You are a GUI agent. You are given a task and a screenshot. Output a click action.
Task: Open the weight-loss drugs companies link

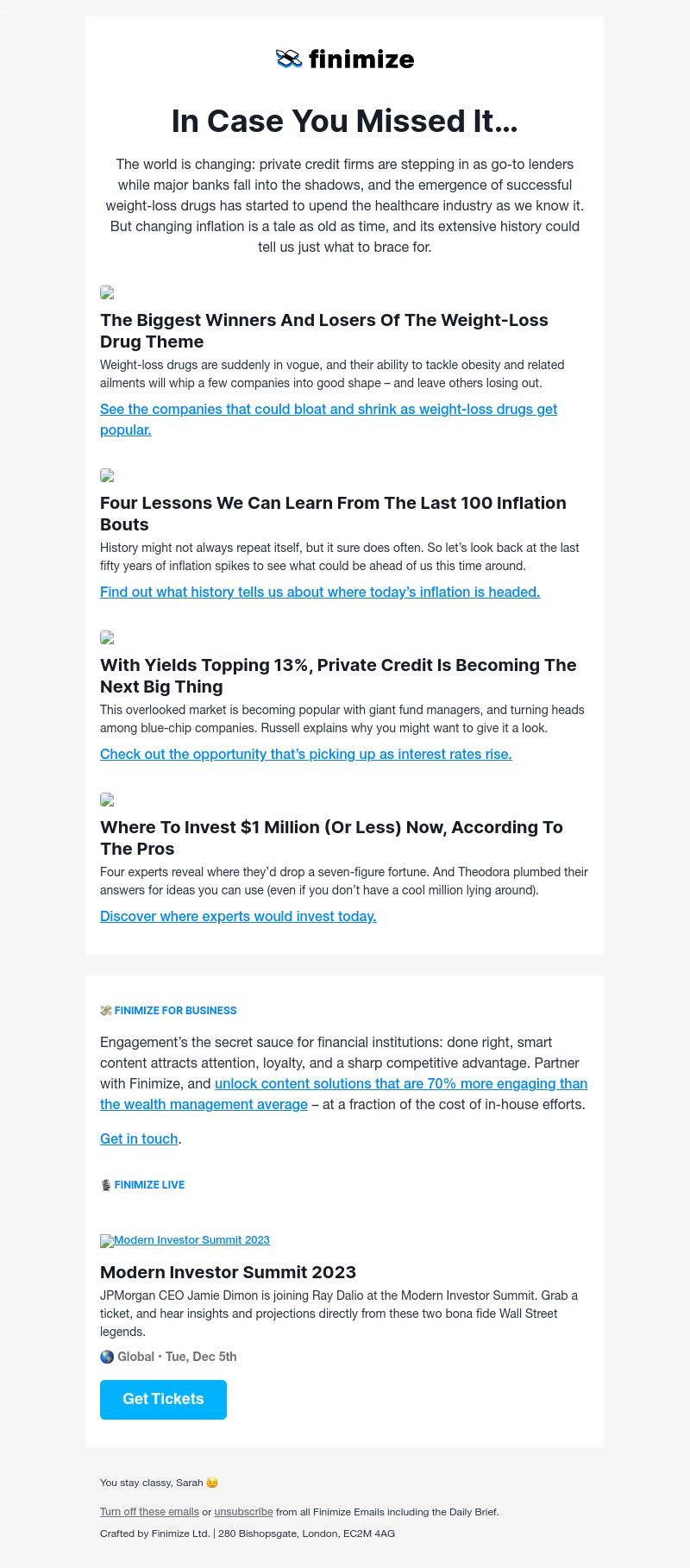328,410
